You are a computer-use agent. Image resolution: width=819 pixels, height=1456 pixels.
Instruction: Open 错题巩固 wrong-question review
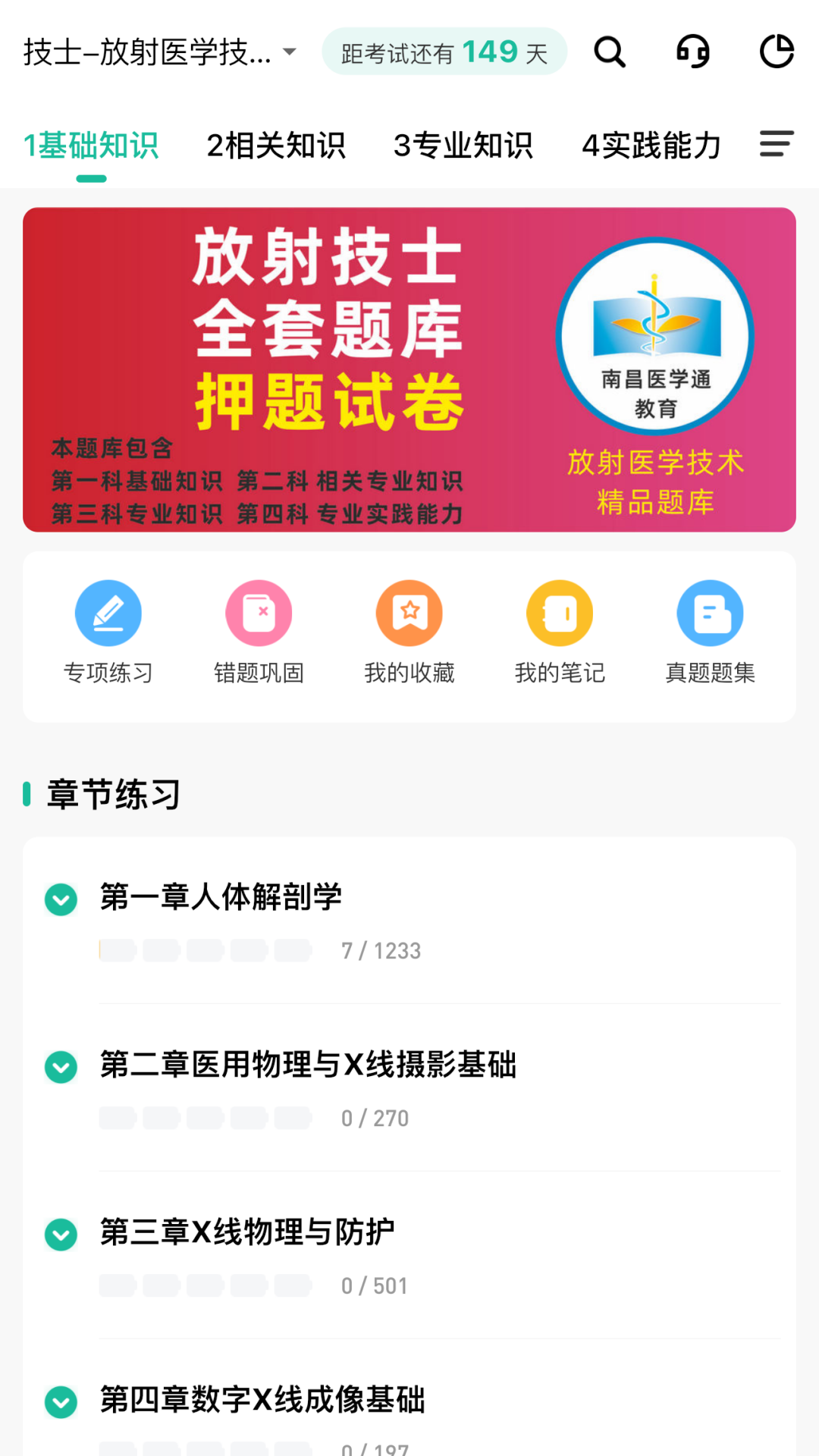point(259,613)
